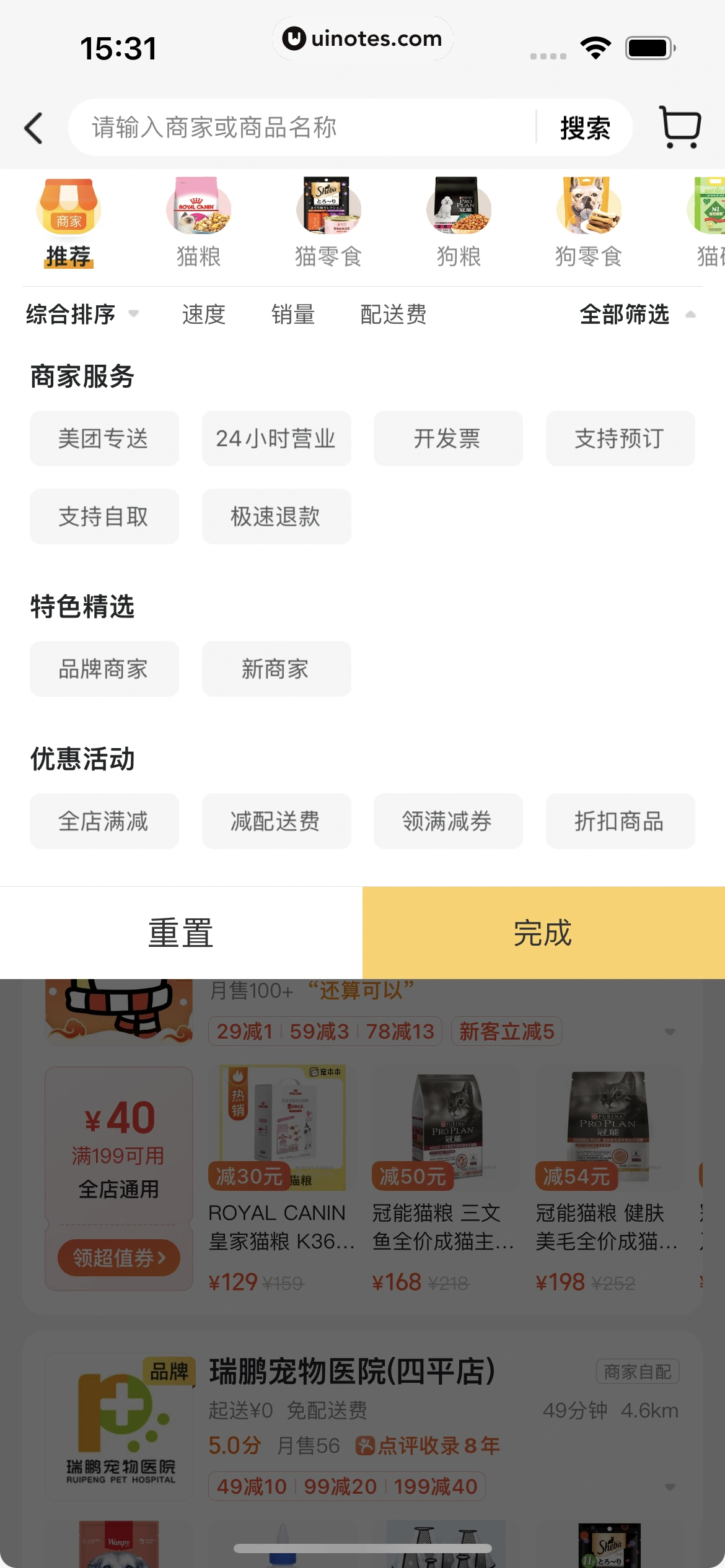This screenshot has height=1568, width=725.
Task: Select the 美团专送 filter chip
Action: (x=104, y=438)
